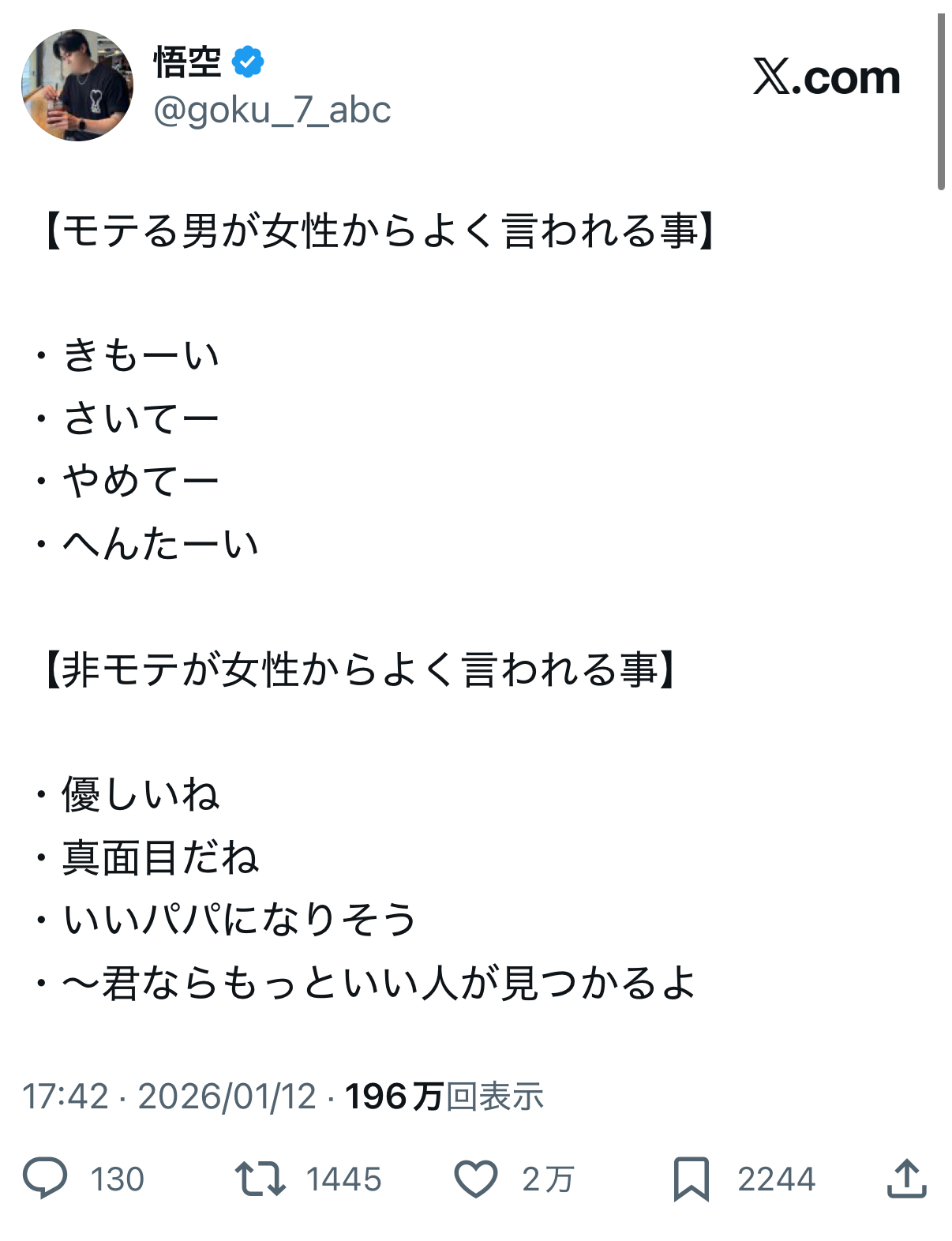Bookmark this post
The height and width of the screenshot is (1241, 952).
[691, 1179]
